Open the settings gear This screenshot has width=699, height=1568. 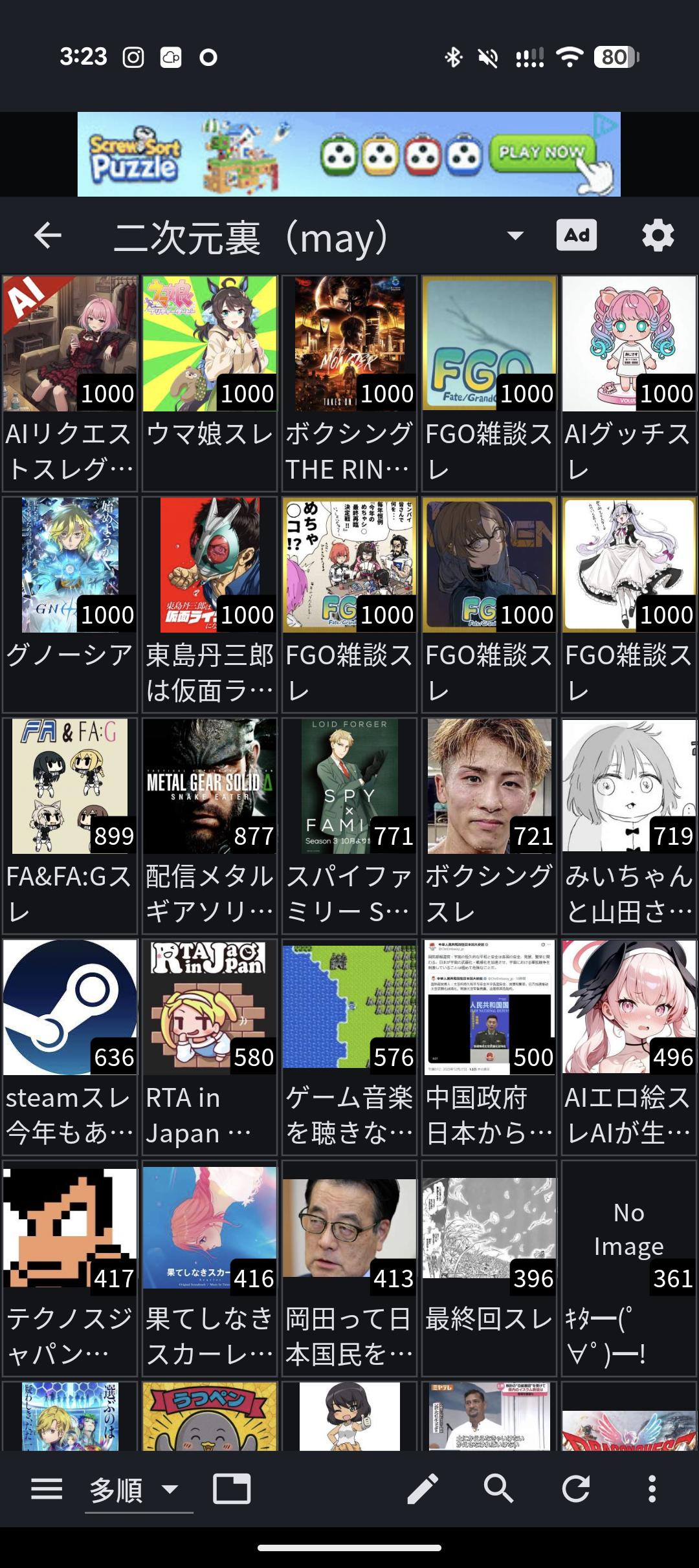pos(658,235)
